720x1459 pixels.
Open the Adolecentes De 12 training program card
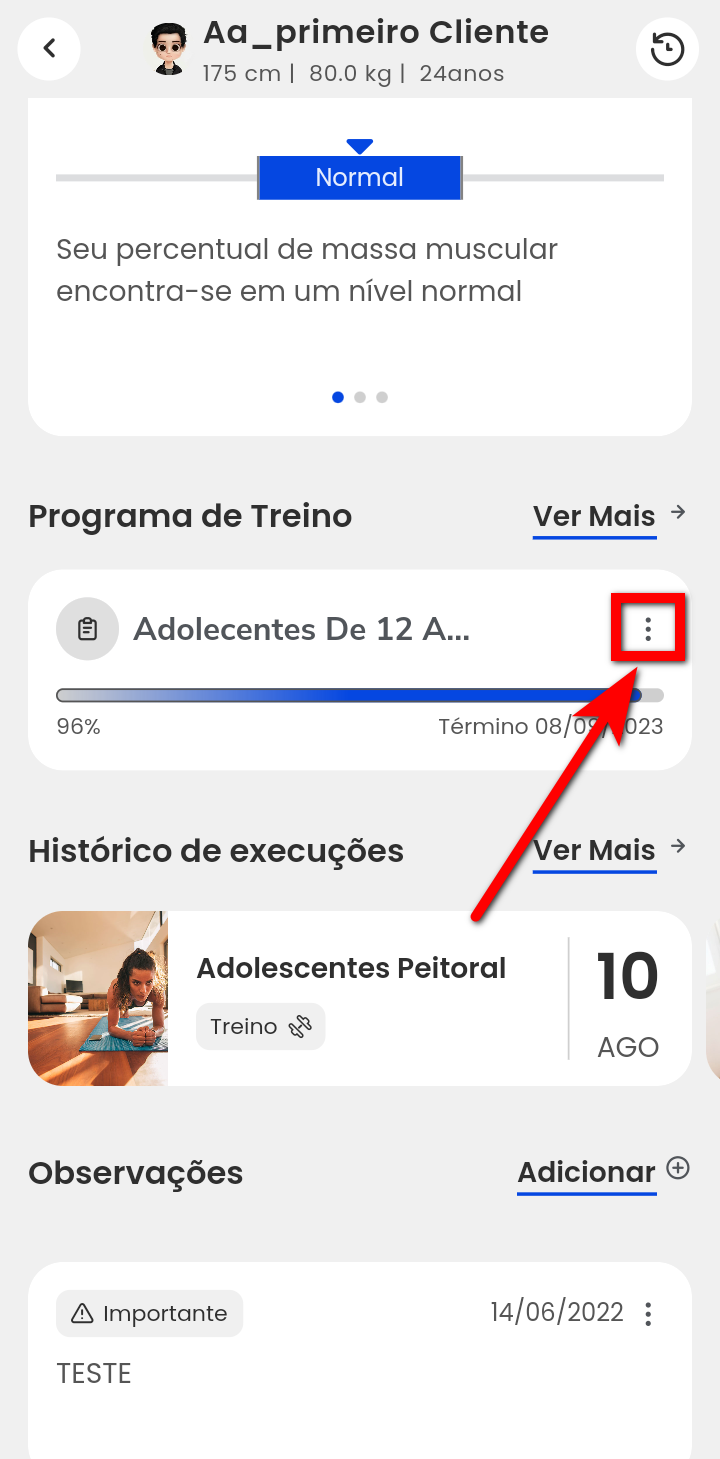click(x=300, y=630)
